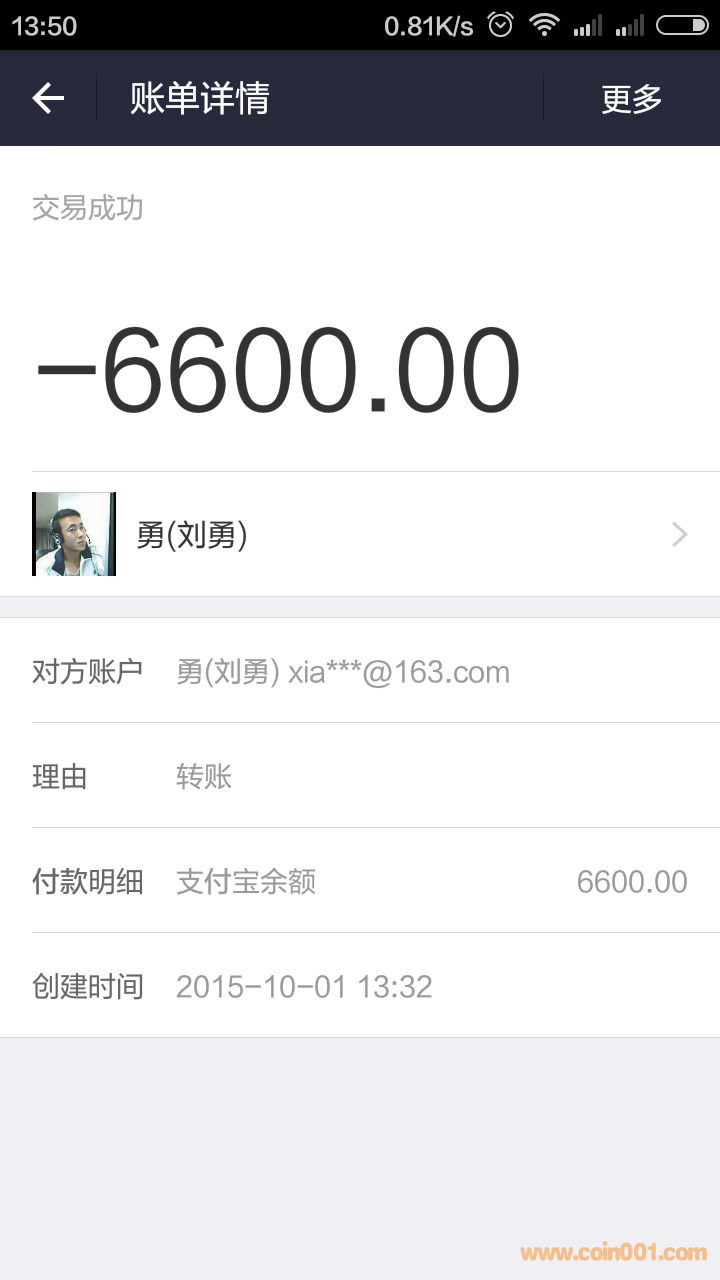This screenshot has height=1280, width=720.
Task: Open the 勇(刘勇) recipient row
Action: pos(360,535)
